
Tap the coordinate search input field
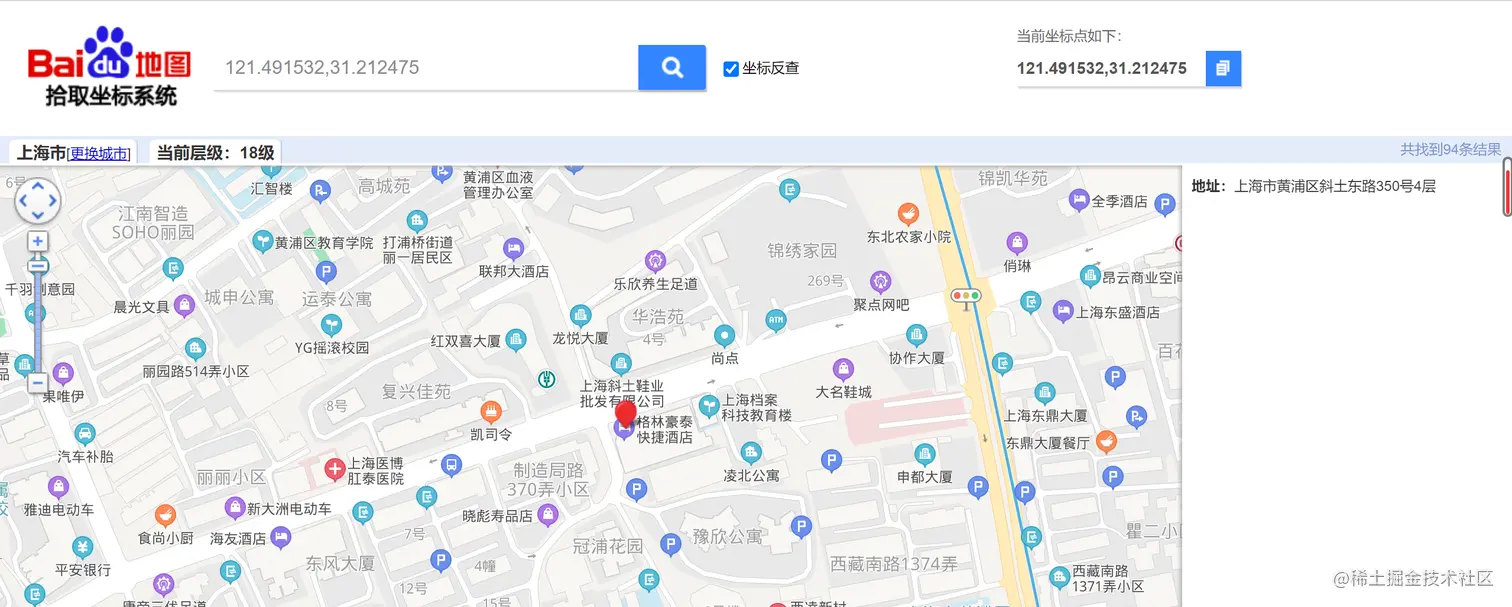pos(425,68)
